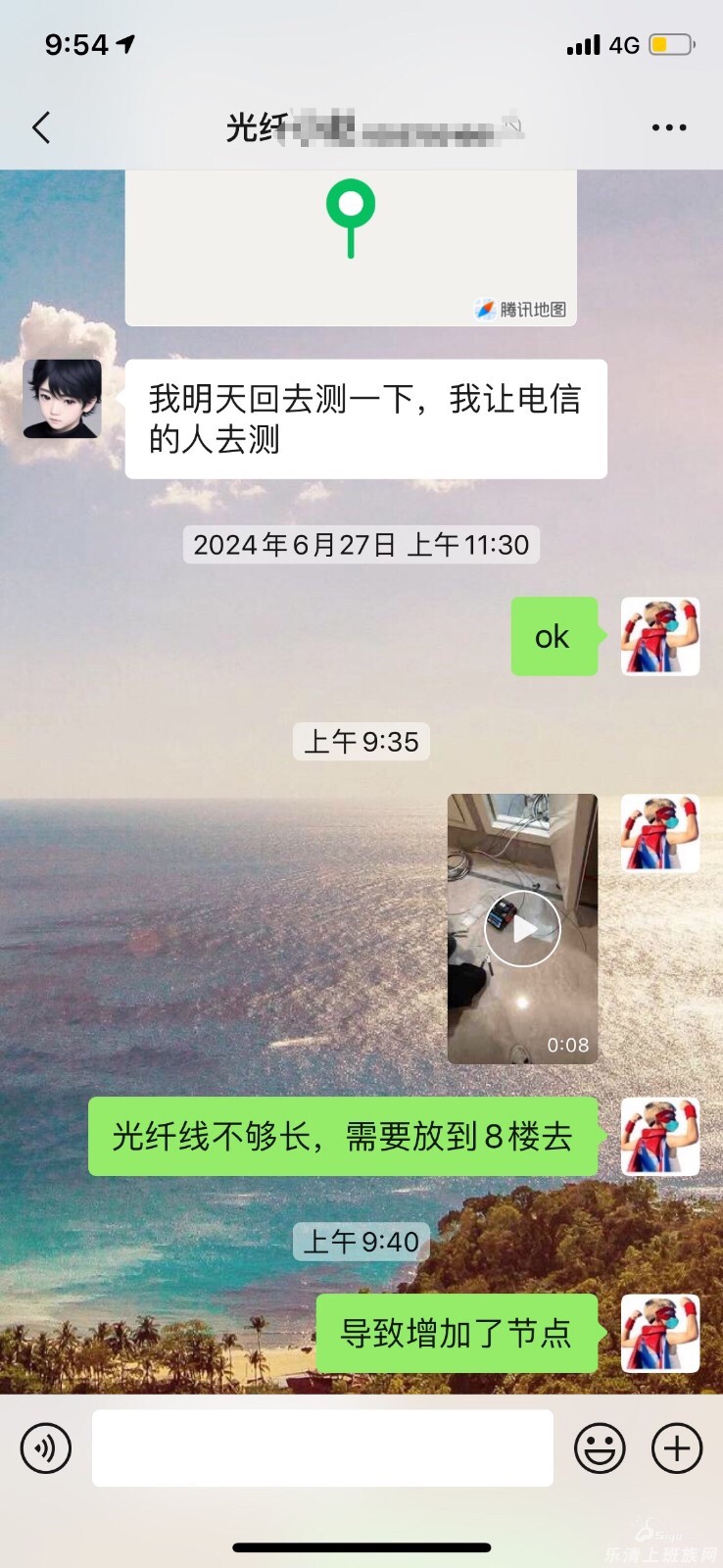Tap my avatar beside the ok message

pyautogui.click(x=660, y=637)
